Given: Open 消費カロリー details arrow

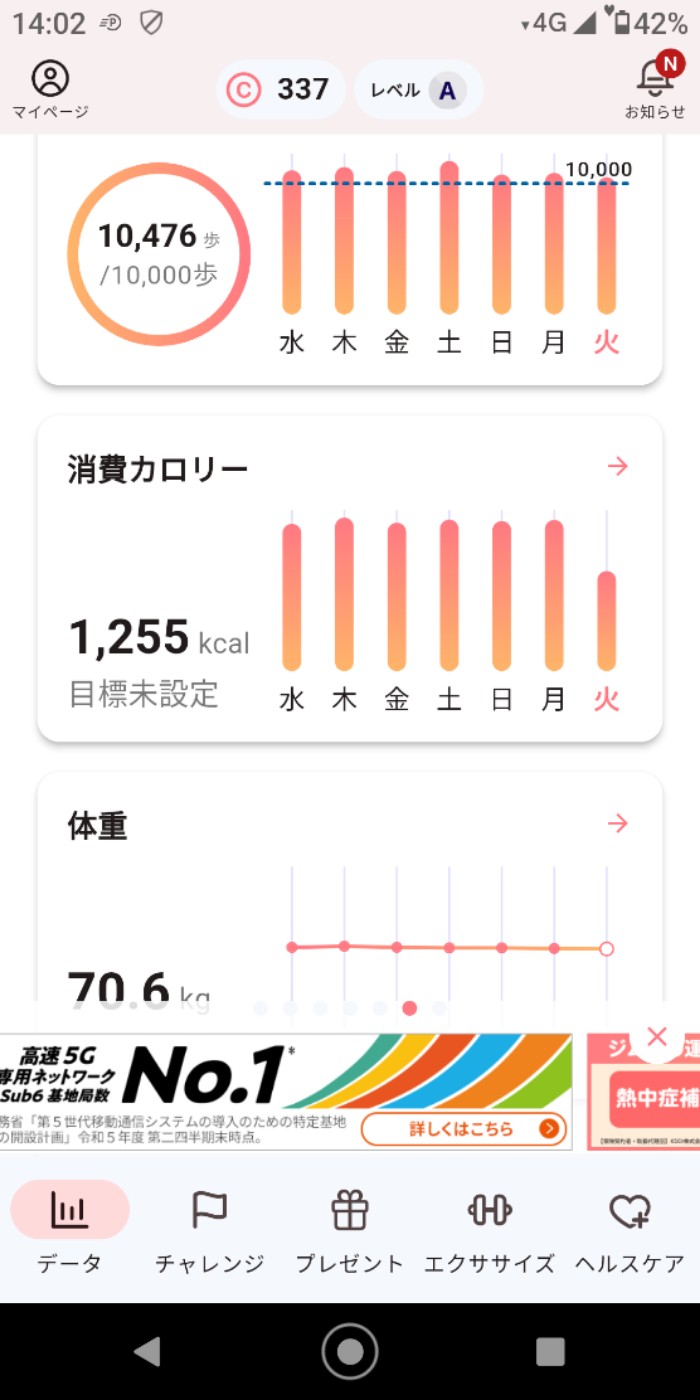Looking at the screenshot, I should point(618,466).
